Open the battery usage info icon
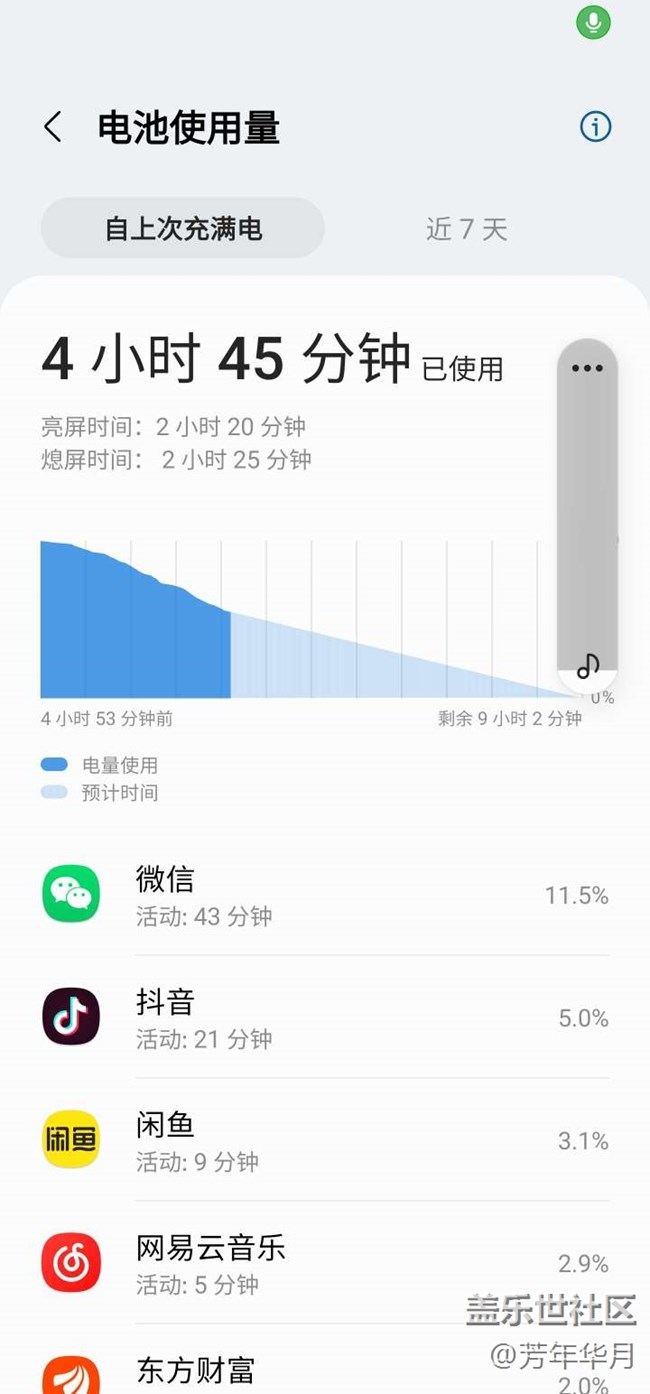This screenshot has width=650, height=1394. click(x=596, y=127)
